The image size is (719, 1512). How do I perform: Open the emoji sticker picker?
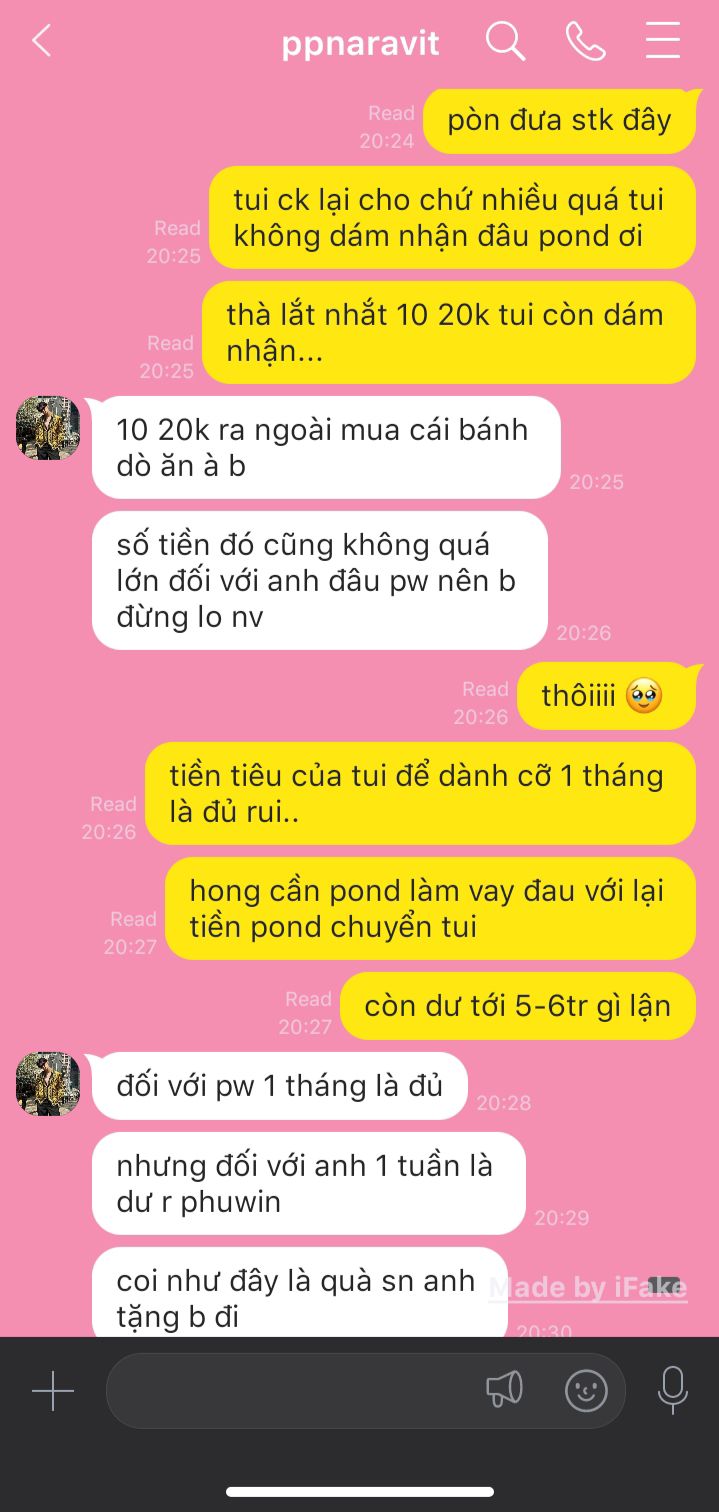[586, 1390]
